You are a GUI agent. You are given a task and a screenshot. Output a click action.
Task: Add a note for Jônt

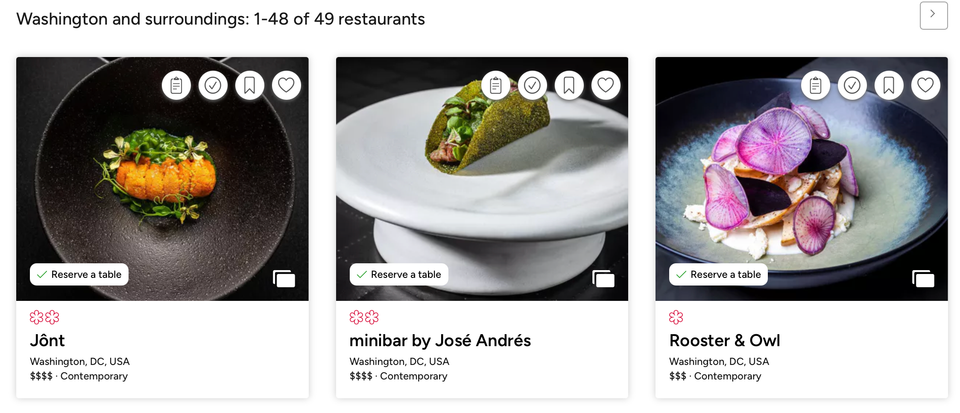click(x=176, y=86)
